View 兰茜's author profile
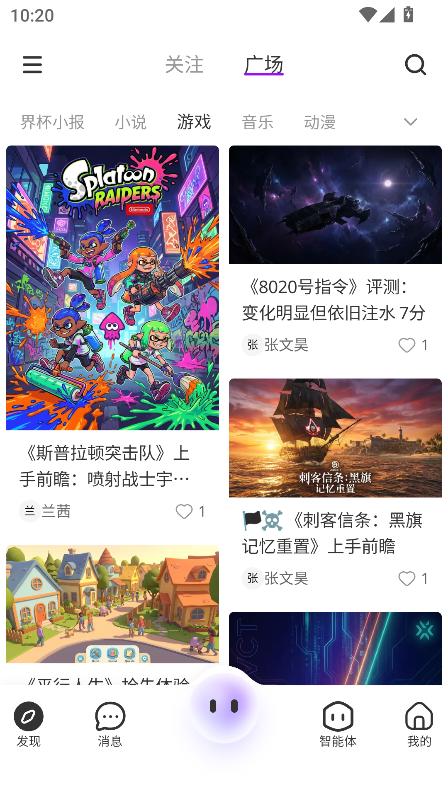This screenshot has height=796, width=448. [45, 511]
